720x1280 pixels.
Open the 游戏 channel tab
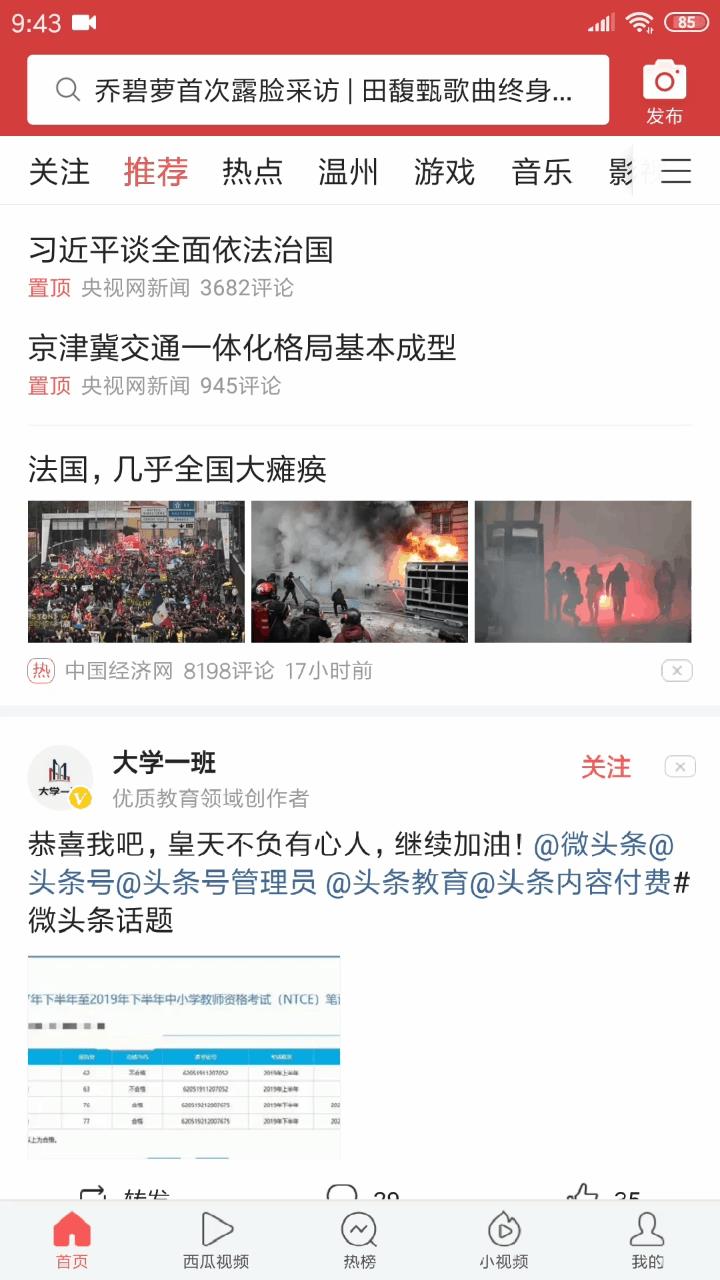click(444, 172)
